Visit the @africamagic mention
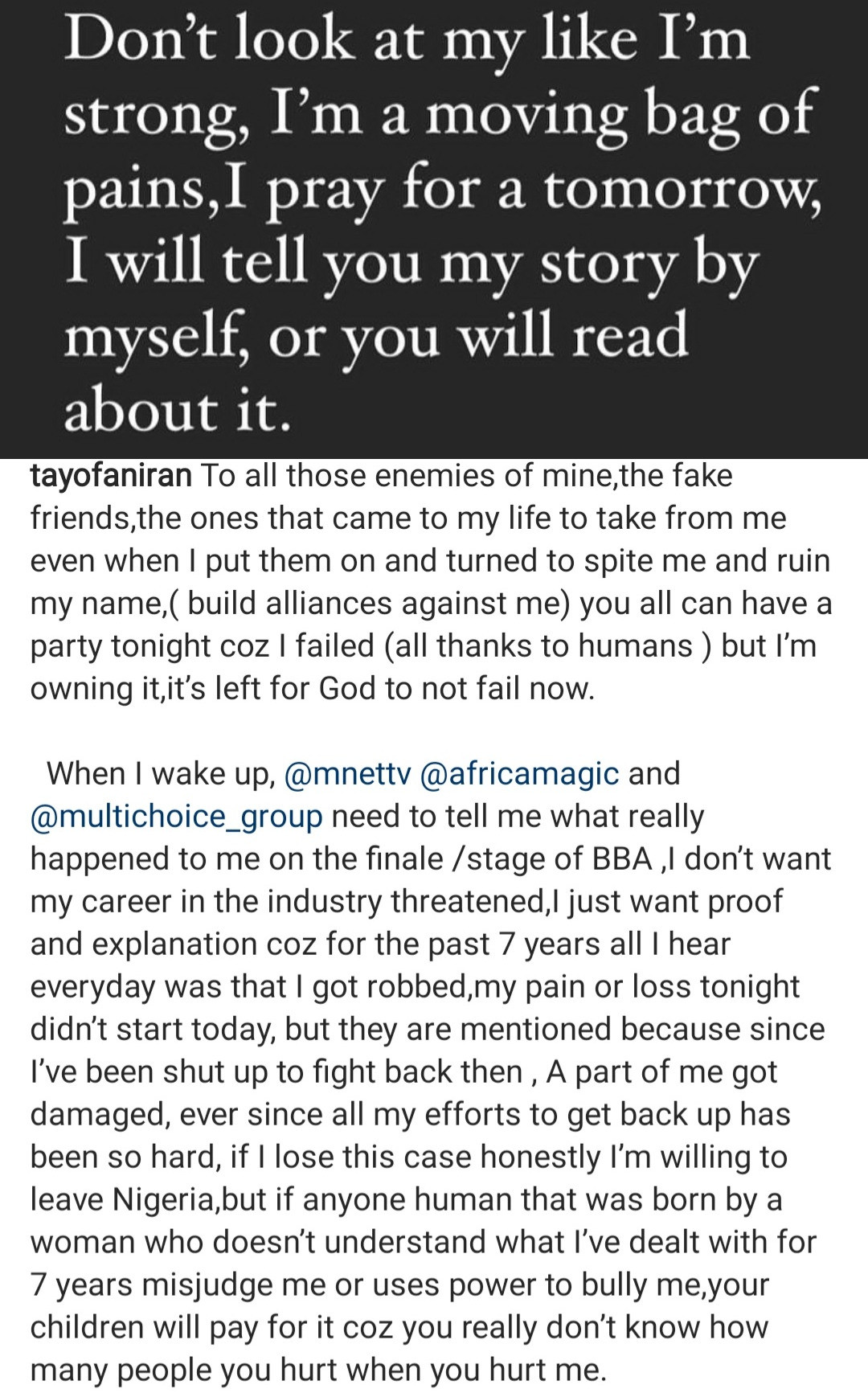 [519, 774]
